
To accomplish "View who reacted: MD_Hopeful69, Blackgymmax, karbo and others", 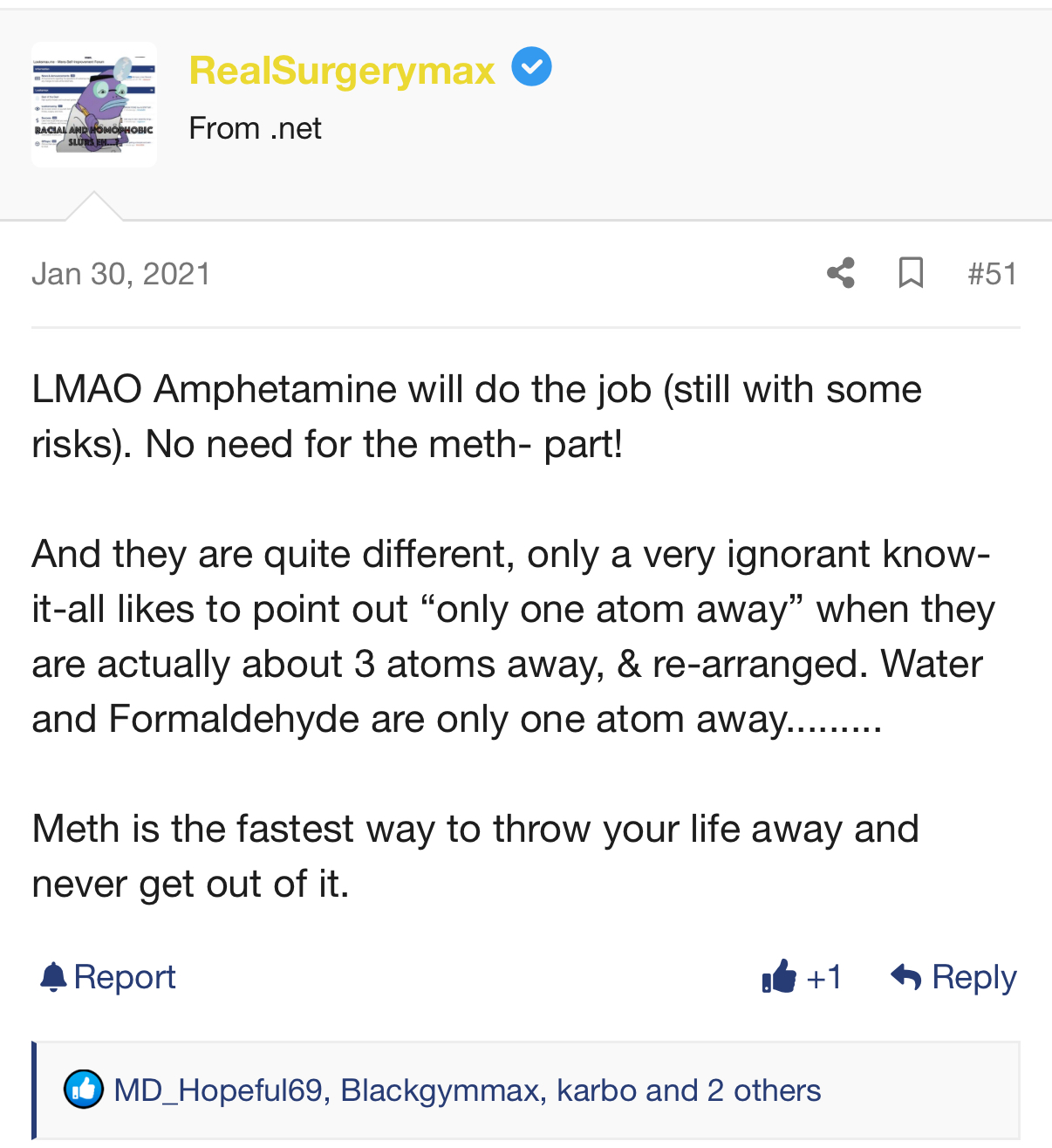I will (x=468, y=1090).
